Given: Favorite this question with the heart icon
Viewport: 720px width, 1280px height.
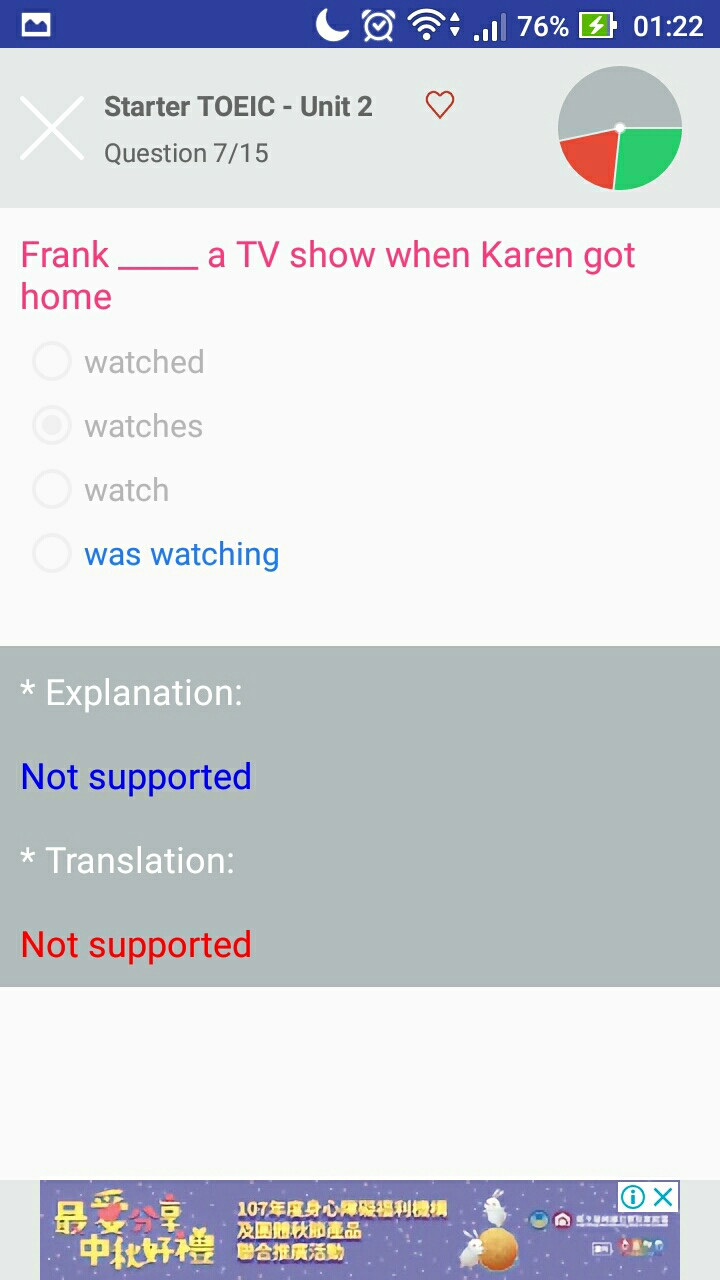Looking at the screenshot, I should pyautogui.click(x=440, y=105).
